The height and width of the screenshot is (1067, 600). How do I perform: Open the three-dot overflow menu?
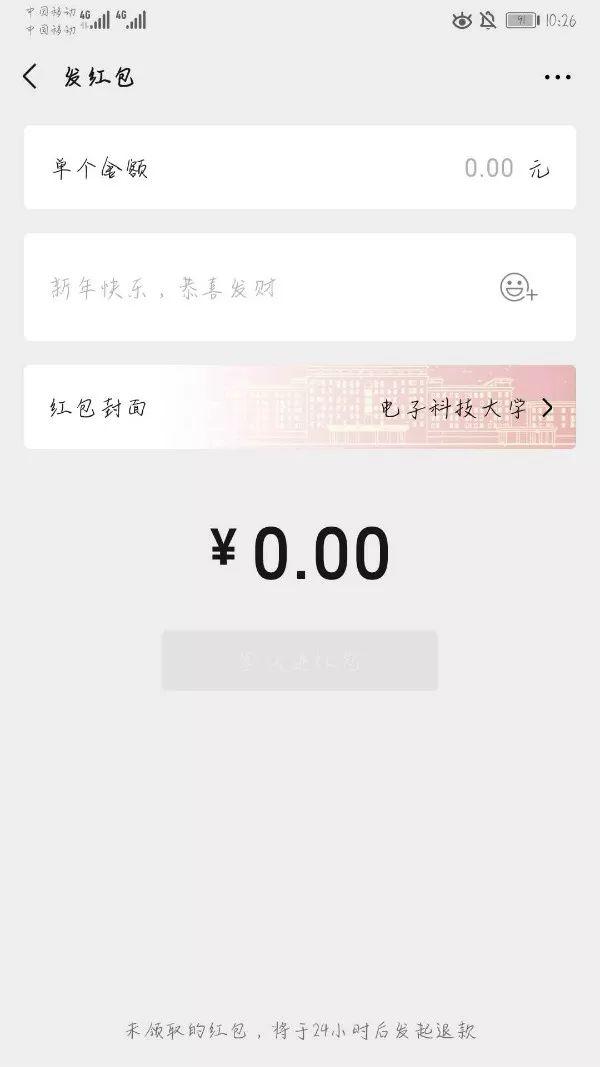(x=557, y=77)
